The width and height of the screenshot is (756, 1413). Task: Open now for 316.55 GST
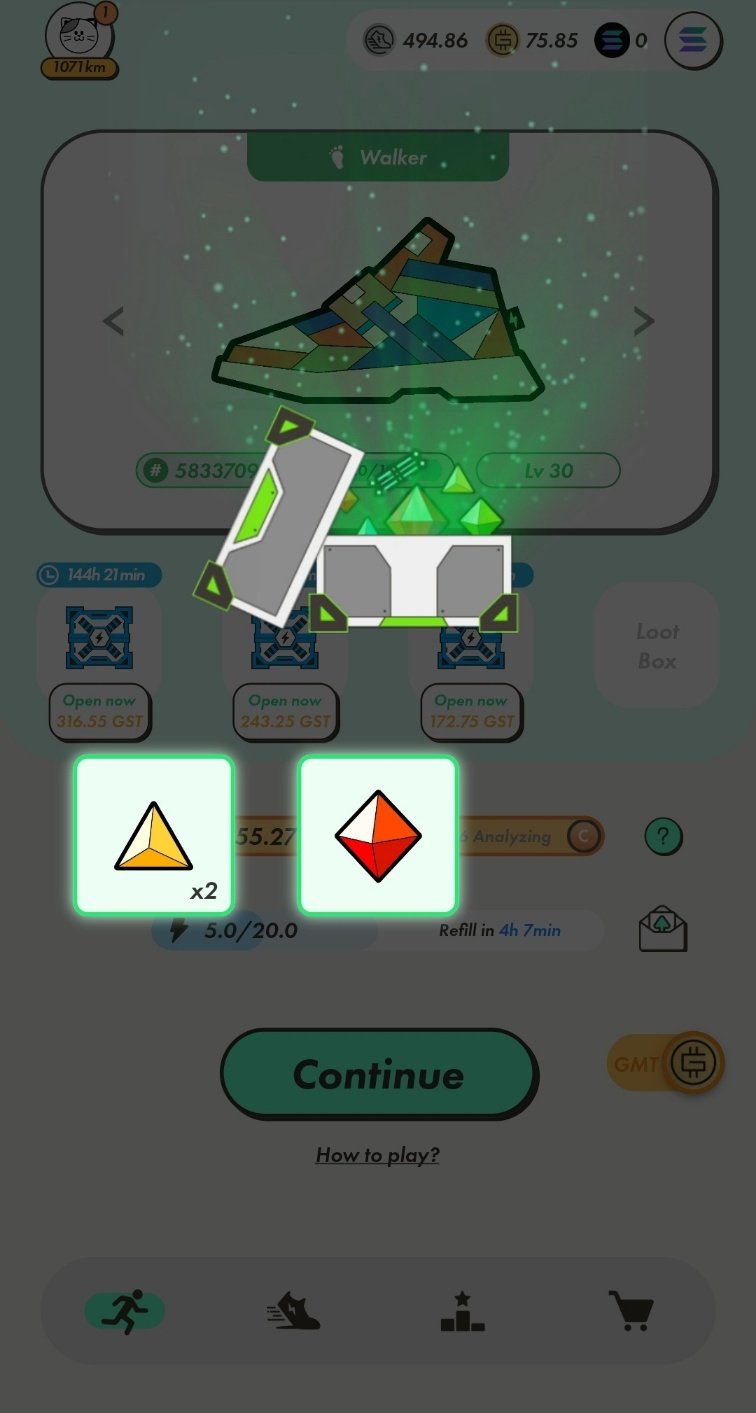point(100,711)
